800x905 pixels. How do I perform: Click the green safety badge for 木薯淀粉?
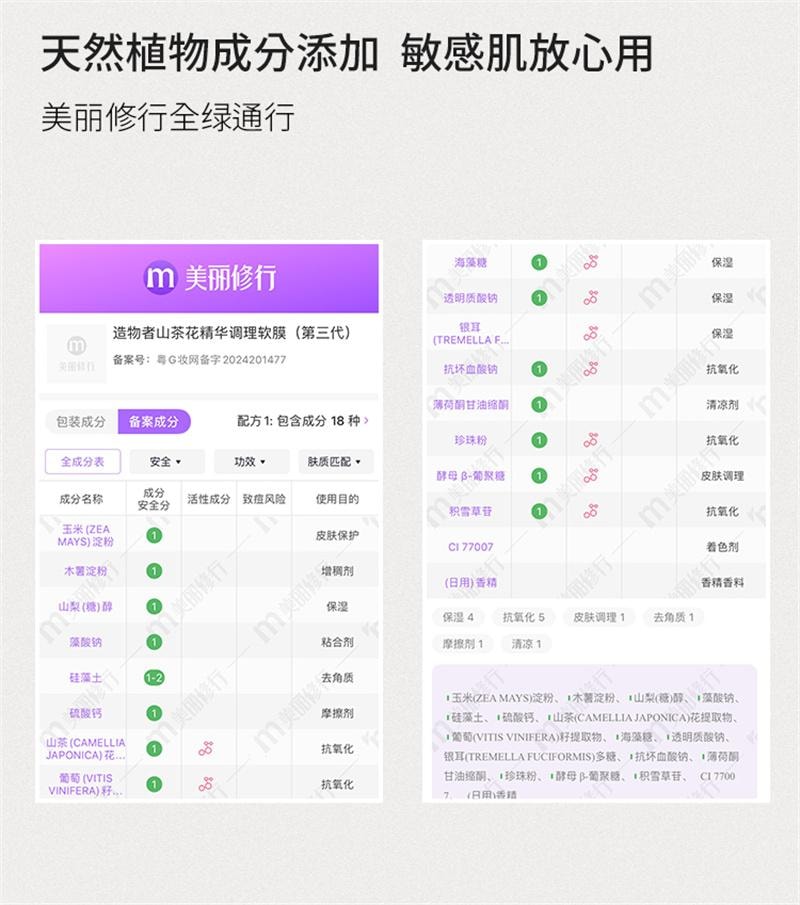pos(152,570)
